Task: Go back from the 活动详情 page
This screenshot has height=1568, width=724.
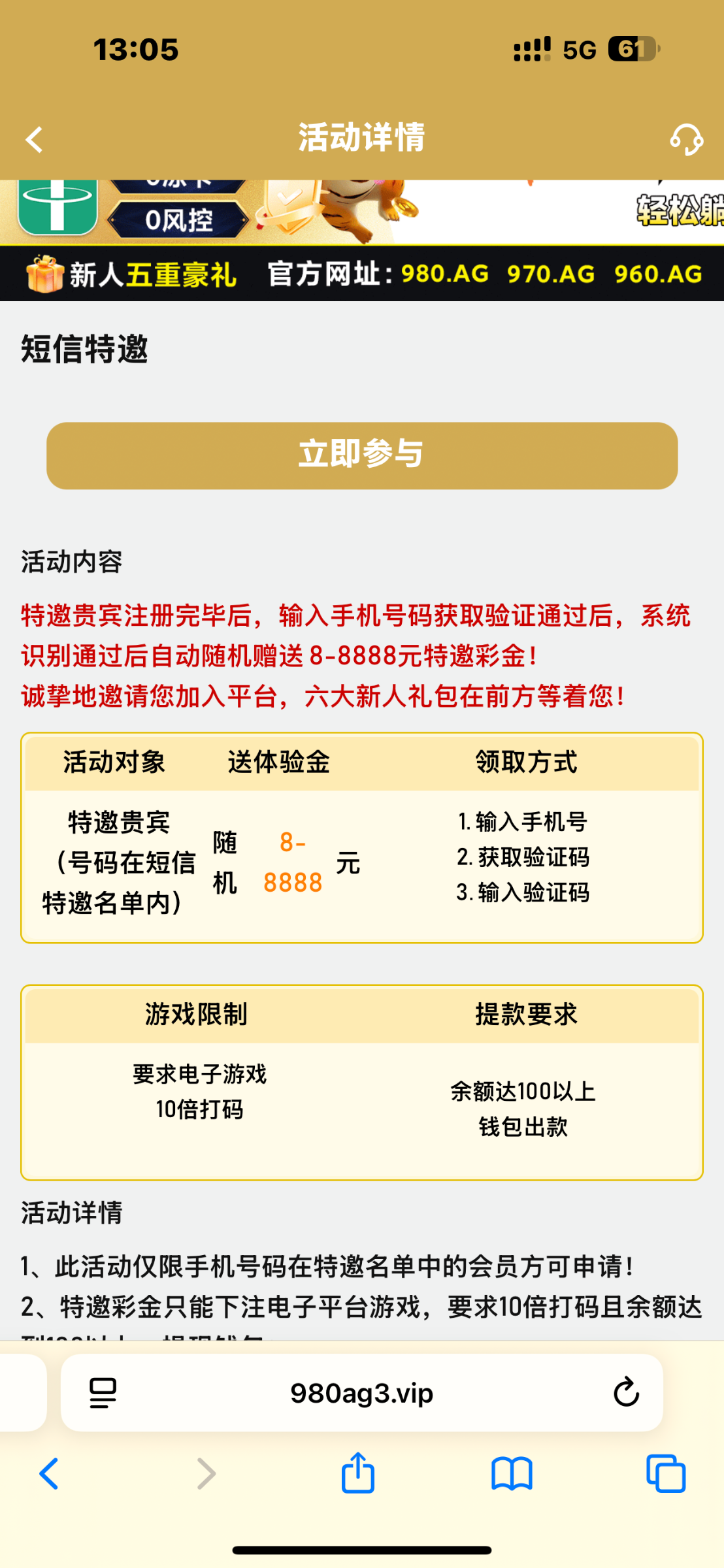Action: click(x=34, y=140)
